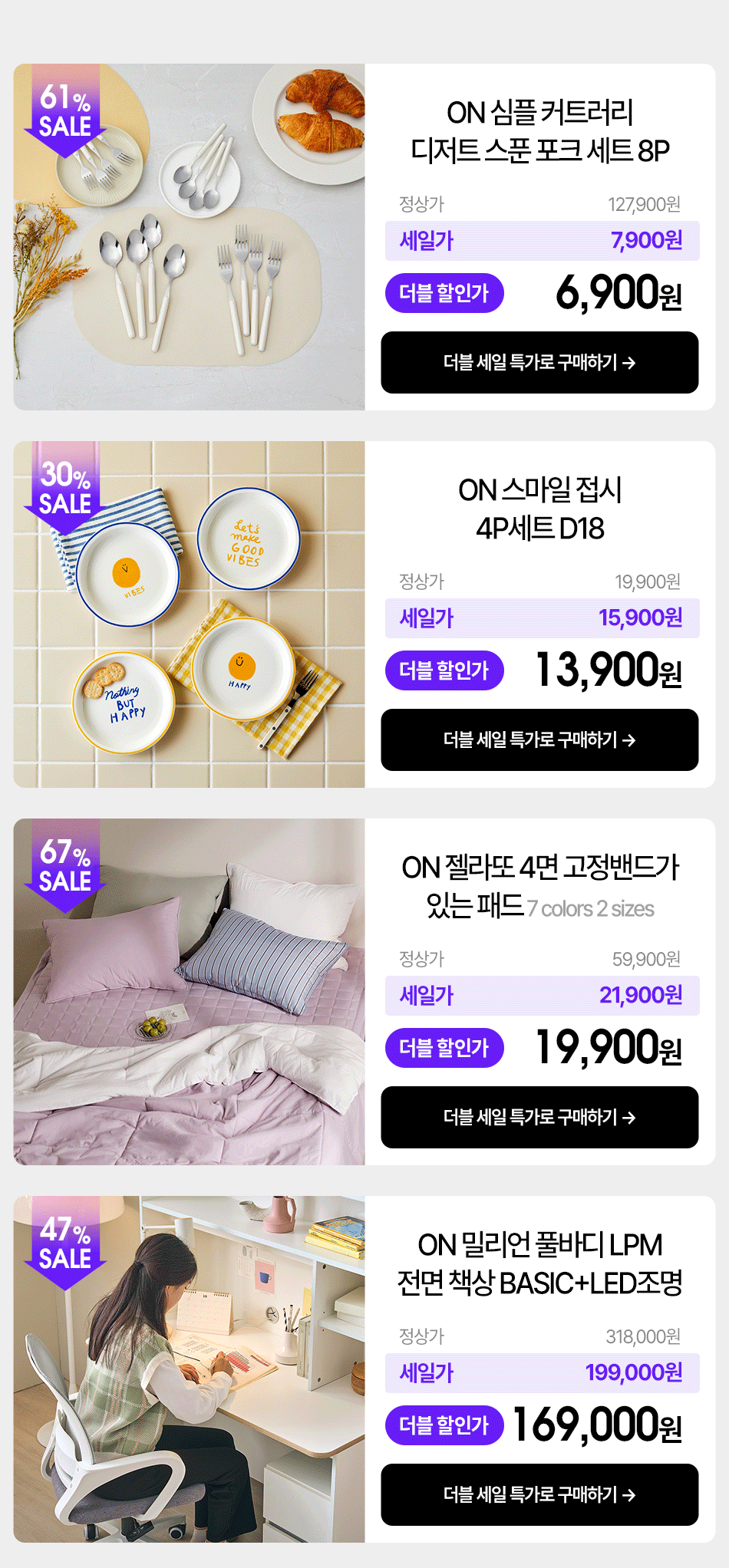Buy the ON 스마일 접시 4P세트 at double sale price
Screen dimensions: 729x1568
tap(539, 740)
